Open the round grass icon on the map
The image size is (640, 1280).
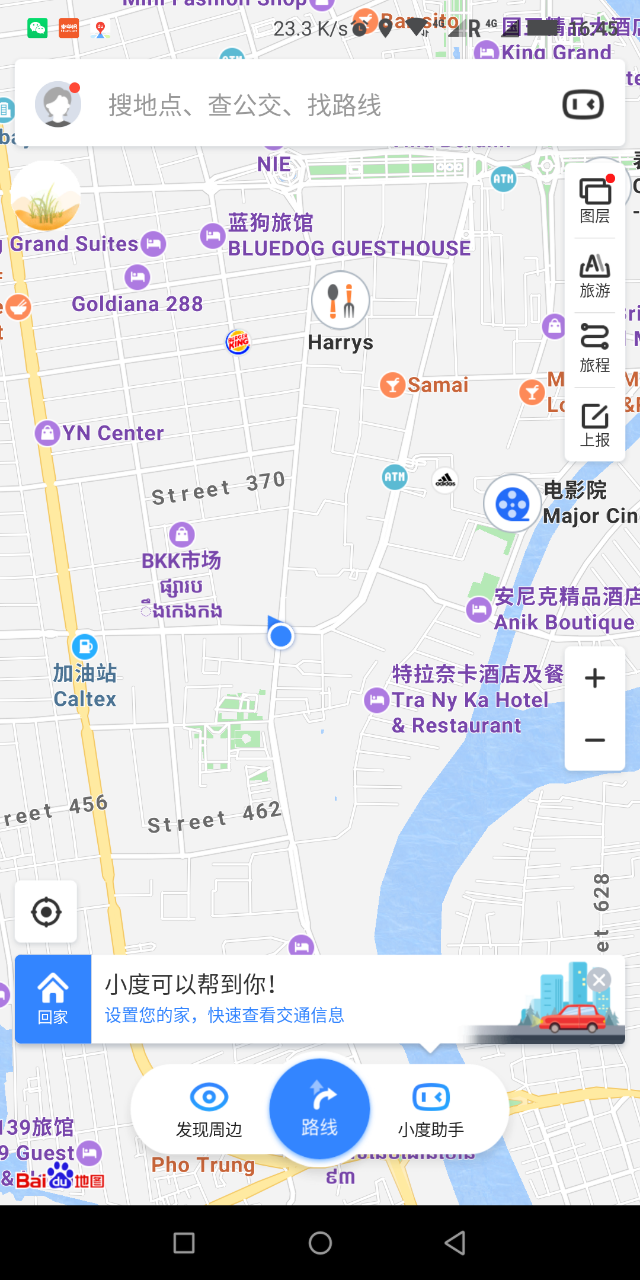[46, 196]
